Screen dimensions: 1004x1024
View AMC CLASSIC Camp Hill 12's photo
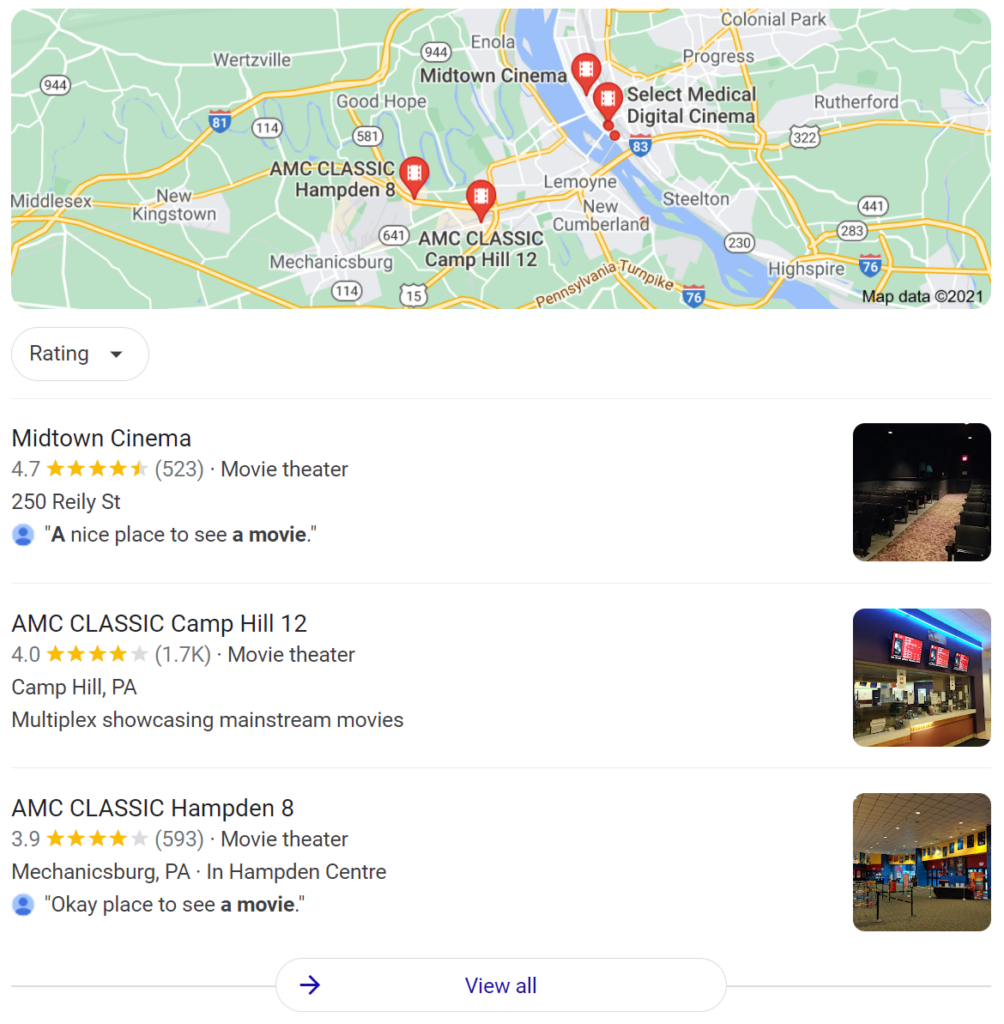point(921,677)
